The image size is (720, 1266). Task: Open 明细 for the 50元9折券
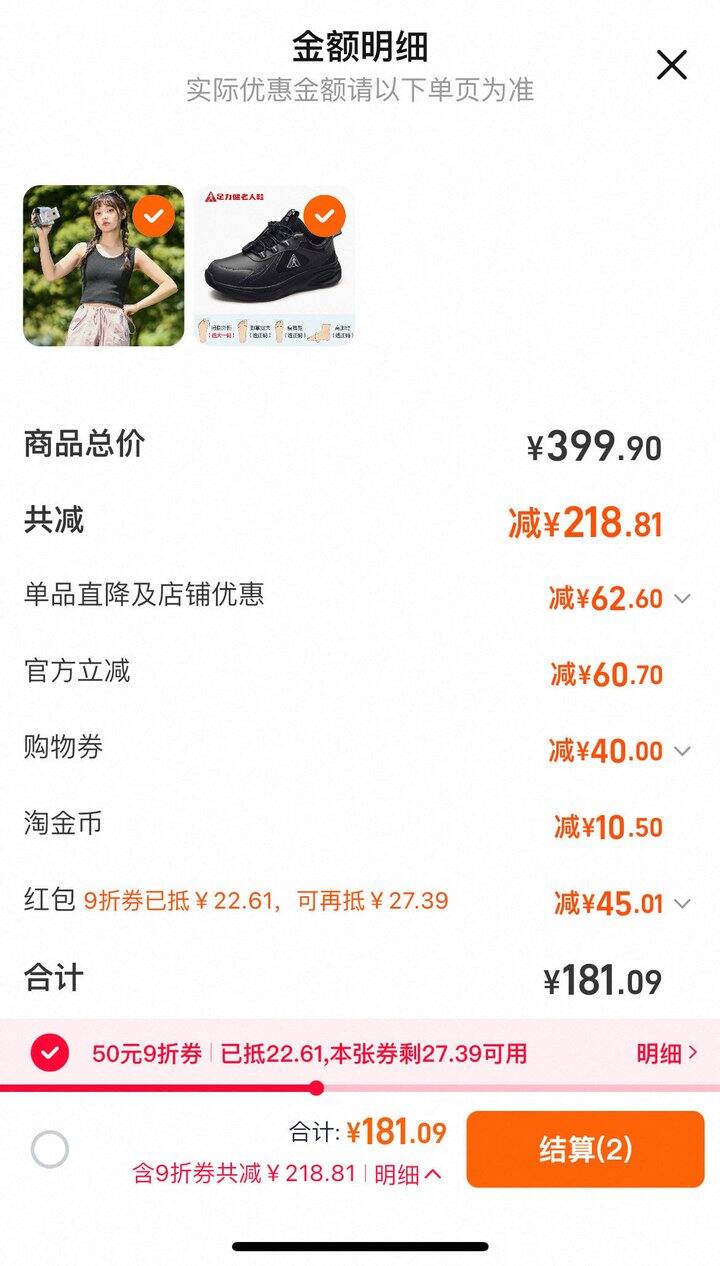667,1053
